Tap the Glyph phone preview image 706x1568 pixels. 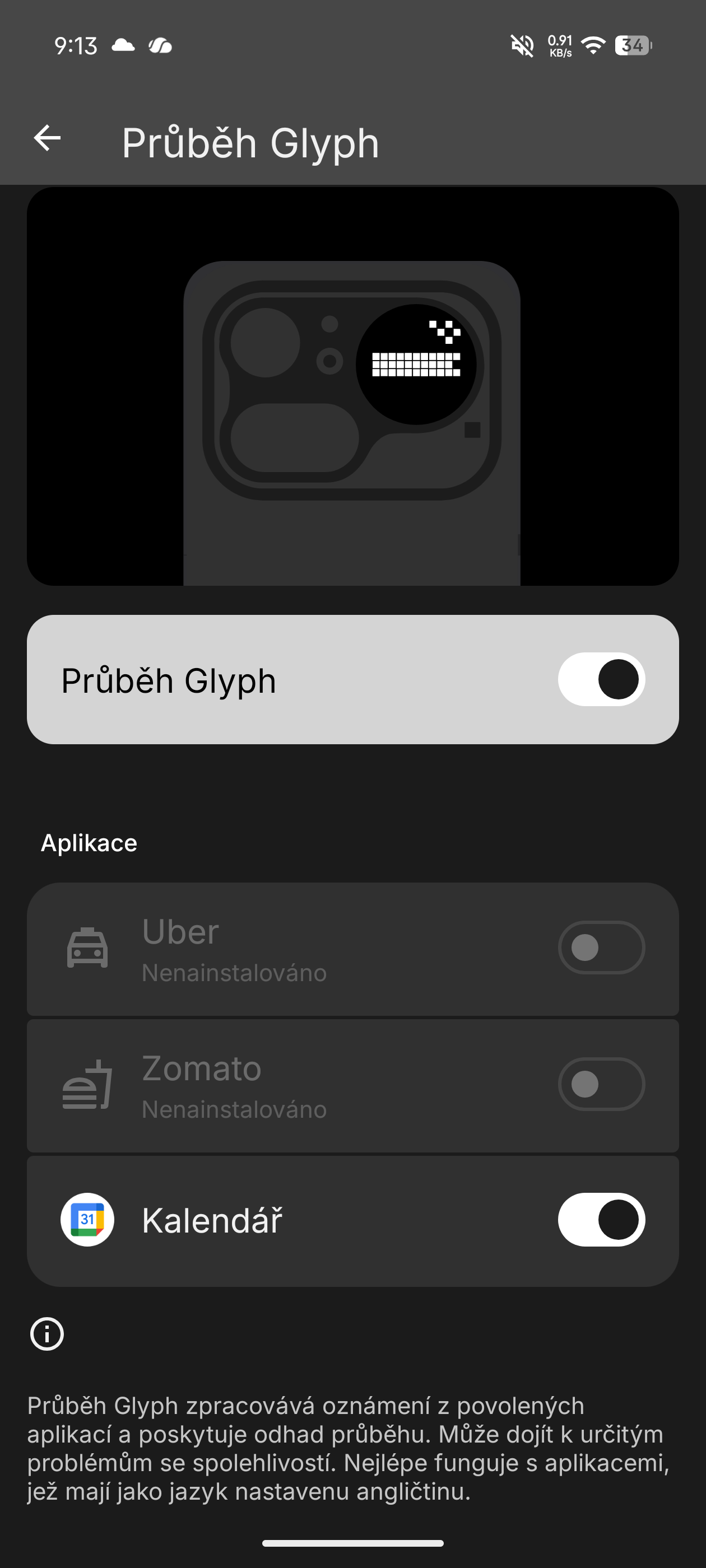[x=352, y=388]
